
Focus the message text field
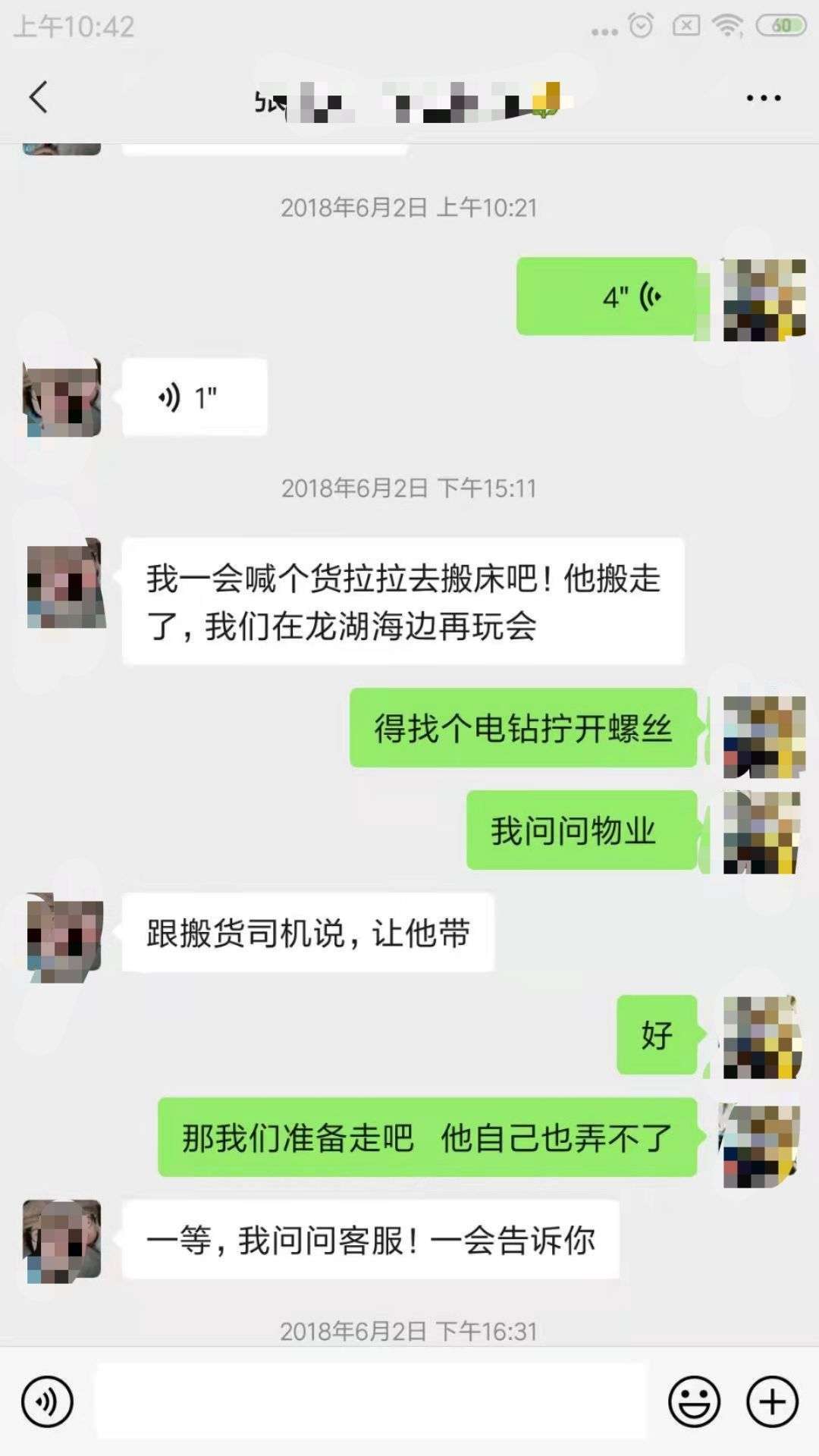click(x=372, y=1402)
